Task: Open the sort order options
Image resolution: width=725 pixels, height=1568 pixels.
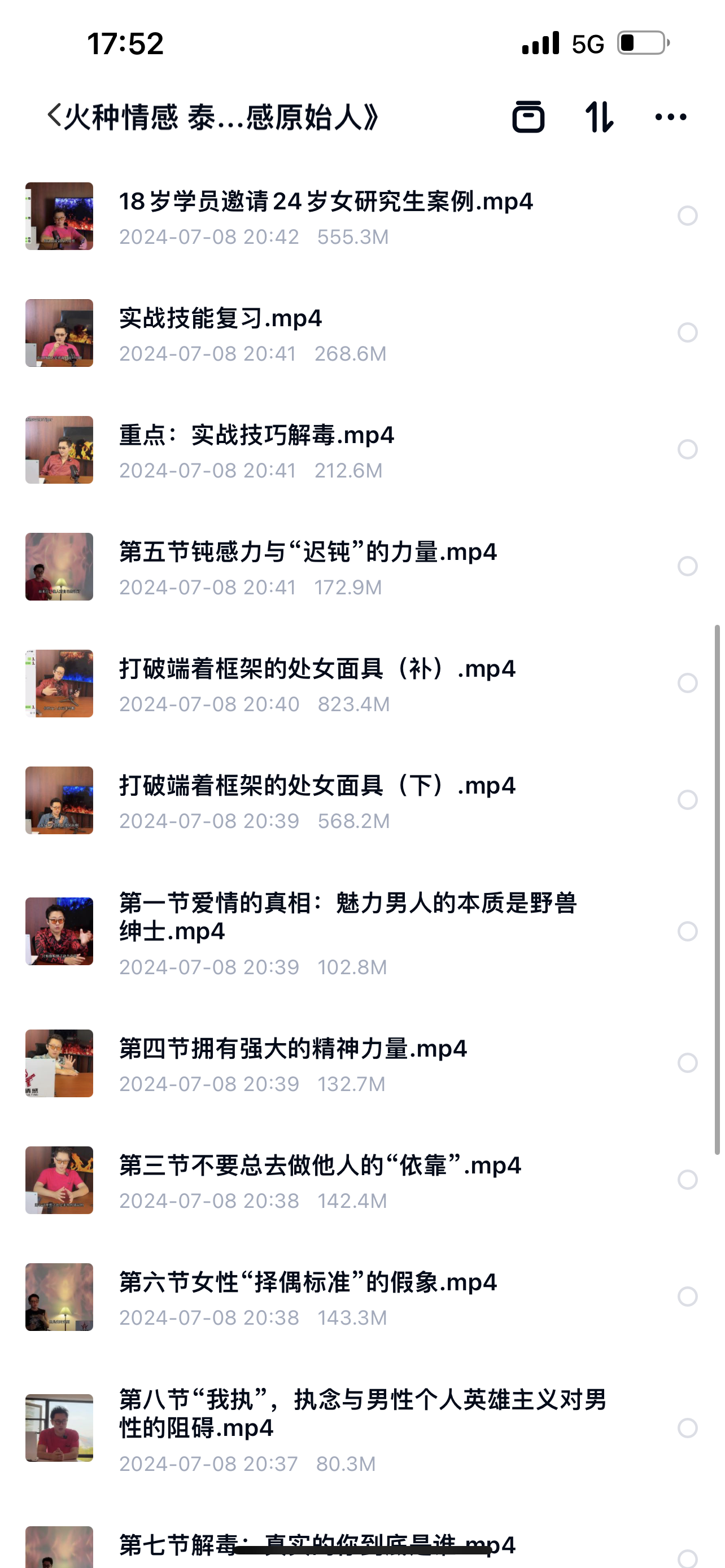Action: coord(599,116)
